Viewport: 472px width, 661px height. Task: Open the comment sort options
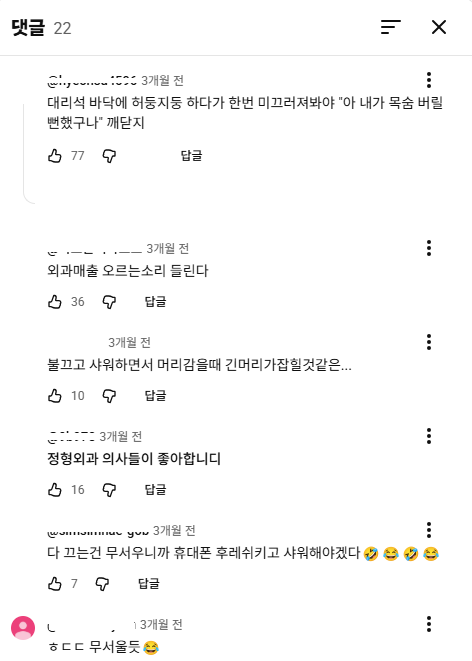pyautogui.click(x=391, y=27)
